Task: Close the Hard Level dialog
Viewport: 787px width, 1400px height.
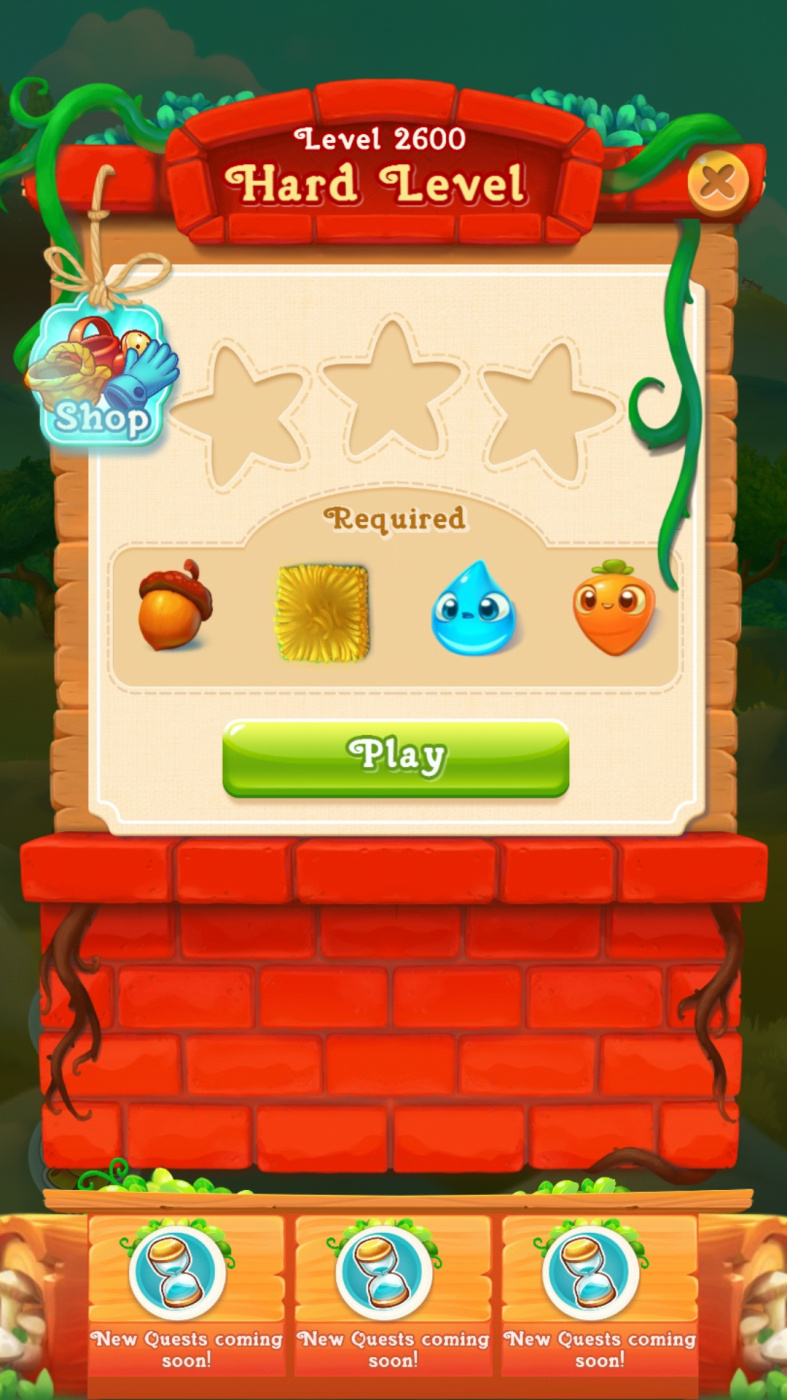Action: (x=718, y=181)
